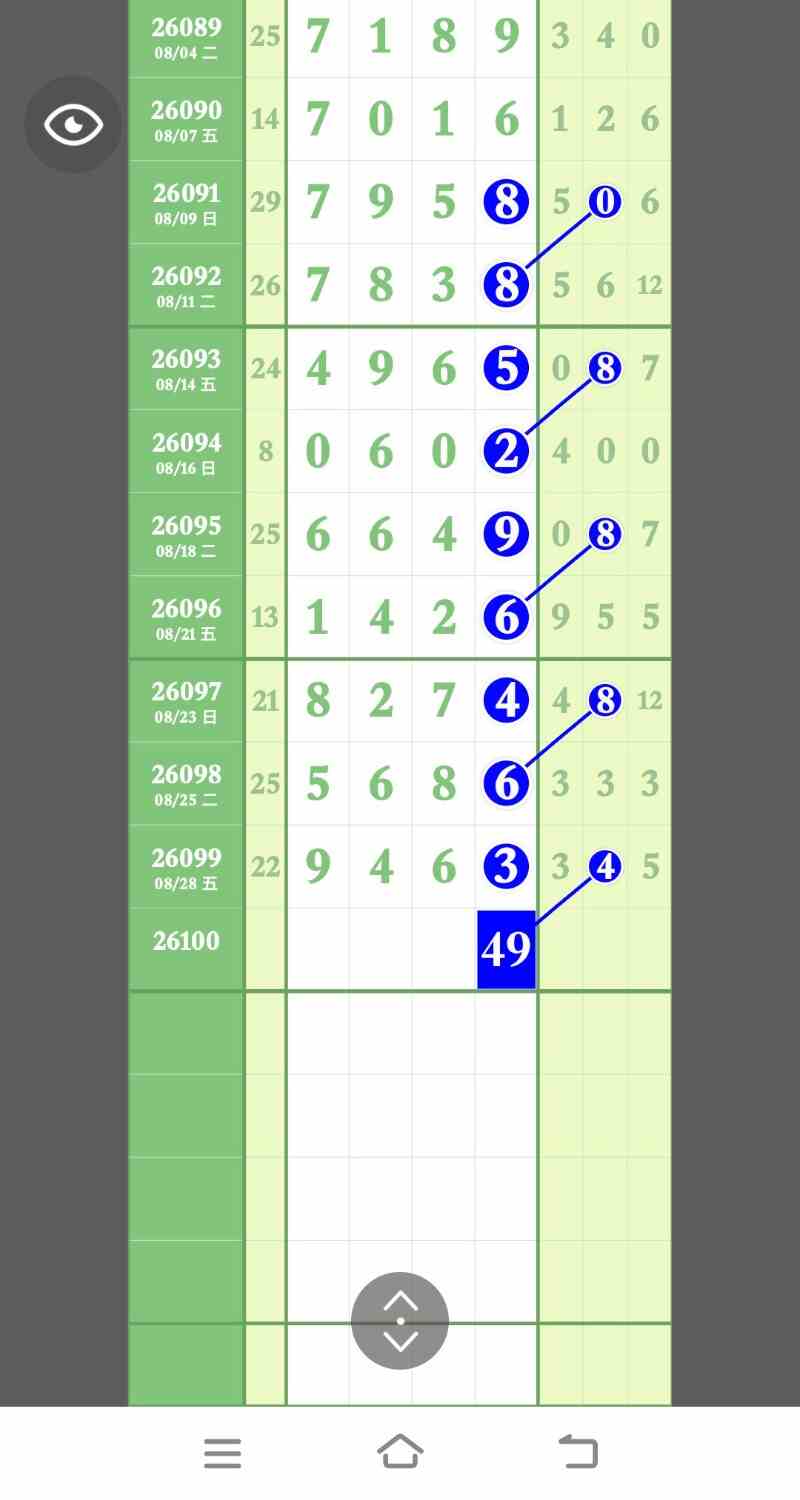
Task: Tap the floating up-down scroll button
Action: [x=400, y=1321]
